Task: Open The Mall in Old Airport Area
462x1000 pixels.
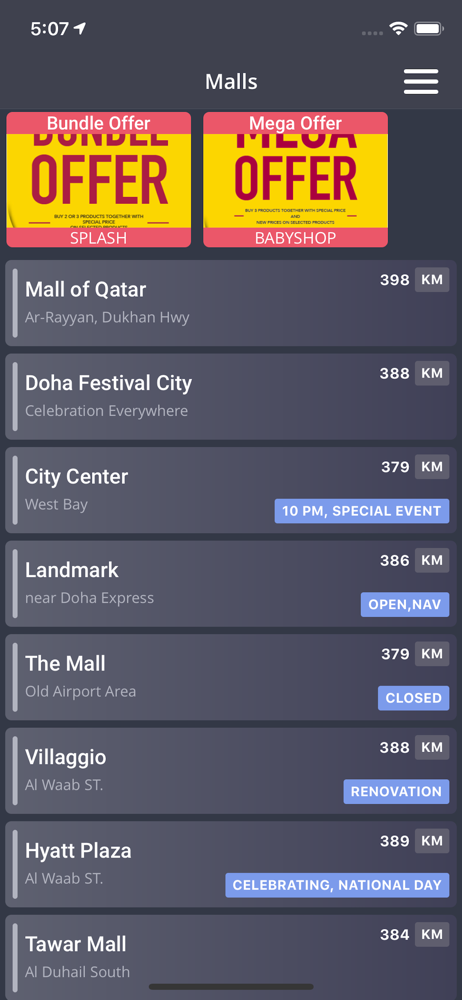Action: coord(231,677)
